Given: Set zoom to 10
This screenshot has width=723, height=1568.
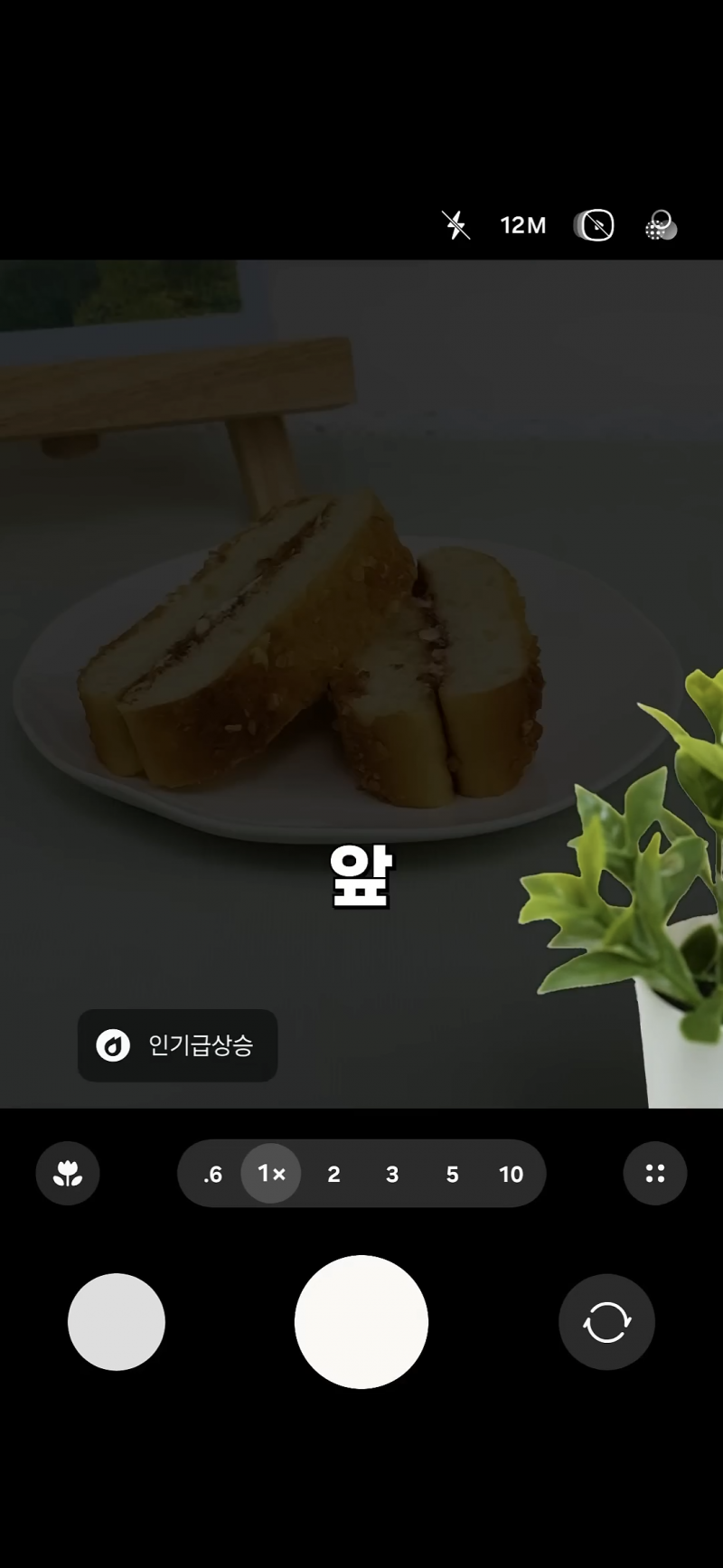Looking at the screenshot, I should 511,1174.
